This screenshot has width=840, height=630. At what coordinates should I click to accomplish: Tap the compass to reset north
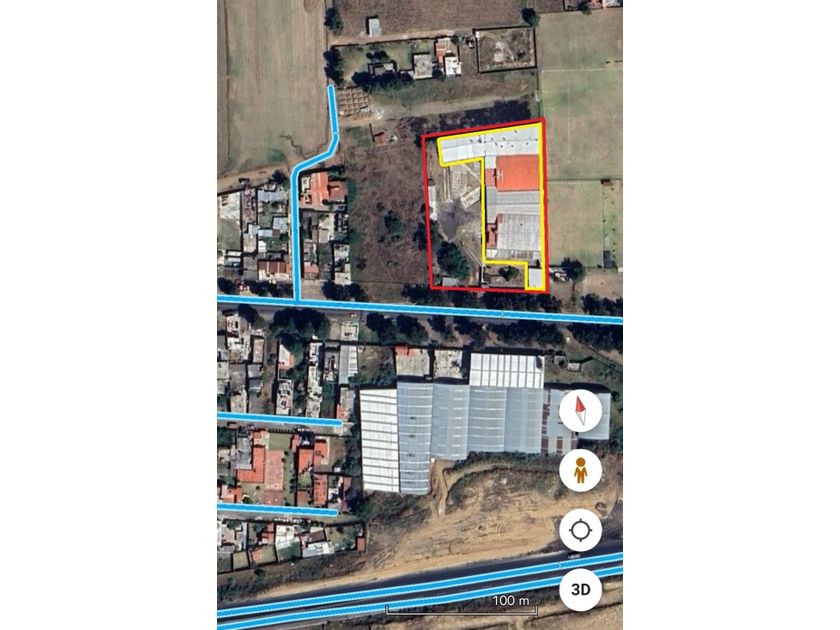coord(580,410)
